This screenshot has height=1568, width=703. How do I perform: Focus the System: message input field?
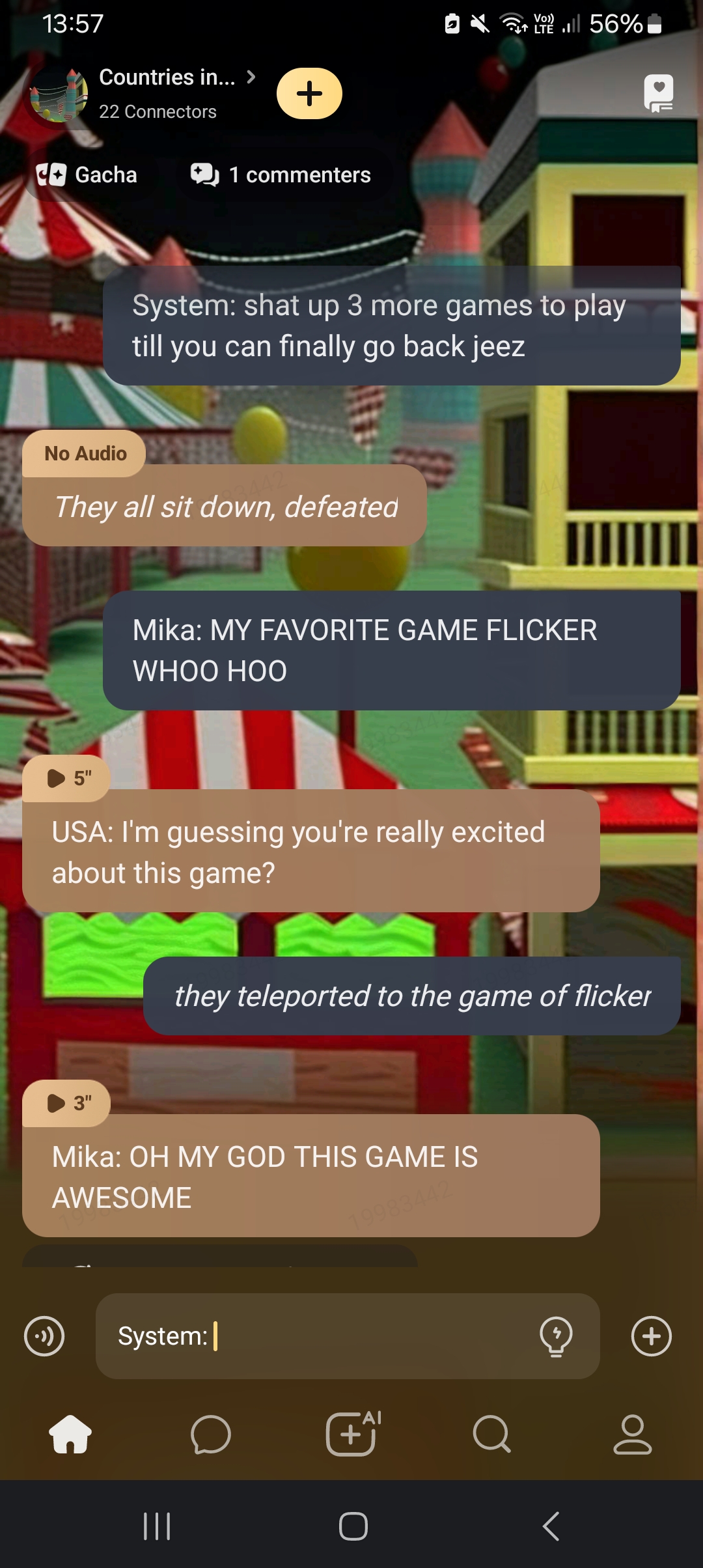tap(325, 1336)
